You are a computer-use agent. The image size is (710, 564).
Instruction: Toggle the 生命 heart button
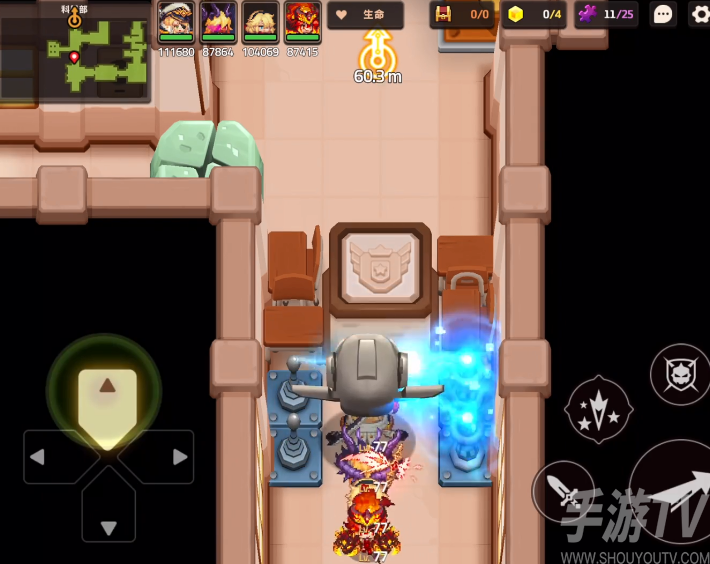[365, 15]
